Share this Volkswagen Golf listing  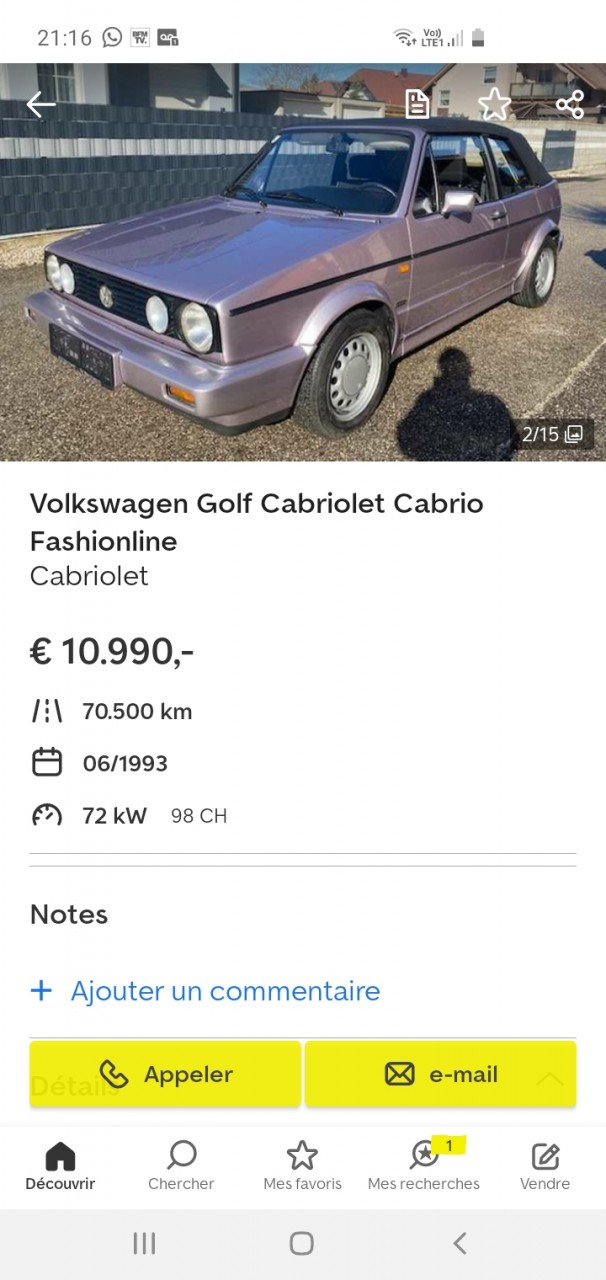coord(569,104)
